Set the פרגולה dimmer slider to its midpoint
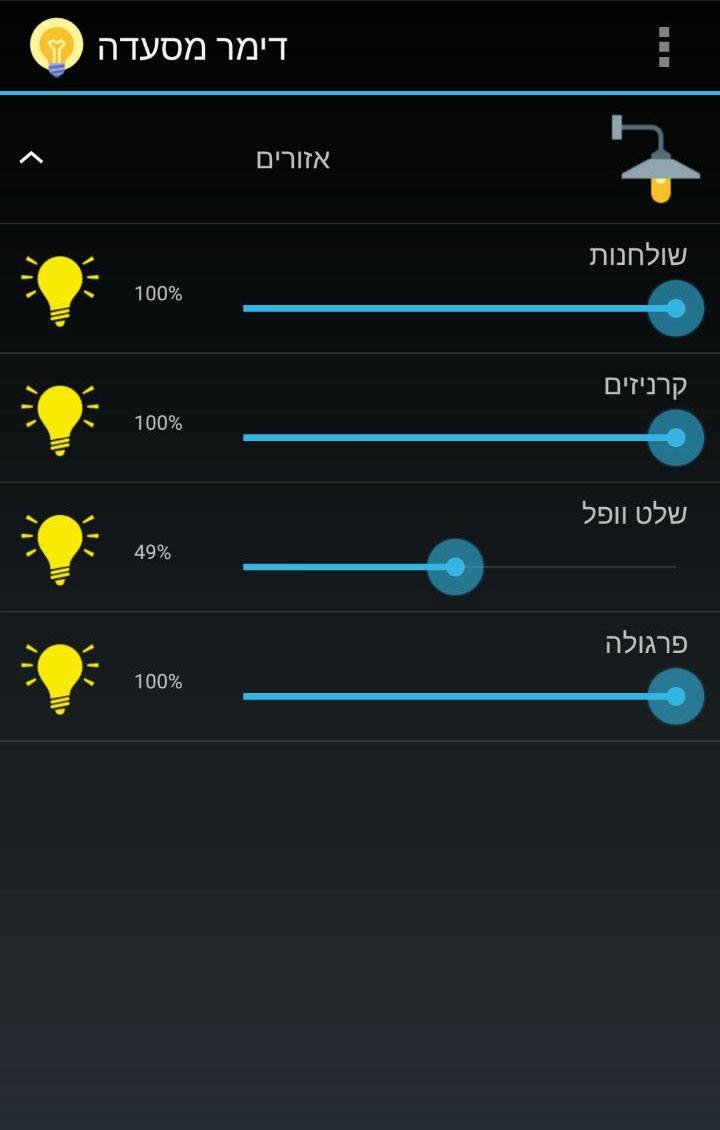Screen dimensions: 720x1130 click(x=459, y=696)
